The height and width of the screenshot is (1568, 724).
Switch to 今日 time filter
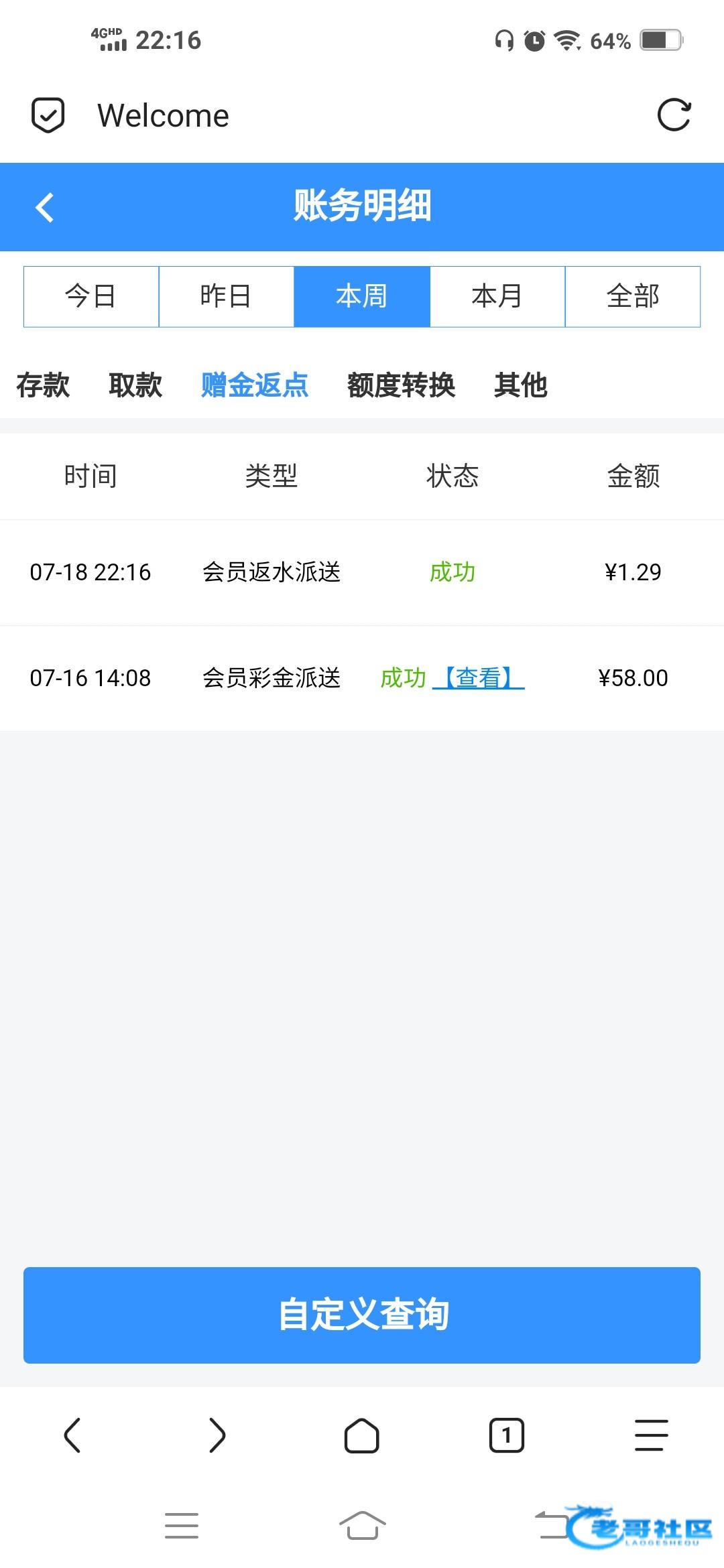pos(91,296)
